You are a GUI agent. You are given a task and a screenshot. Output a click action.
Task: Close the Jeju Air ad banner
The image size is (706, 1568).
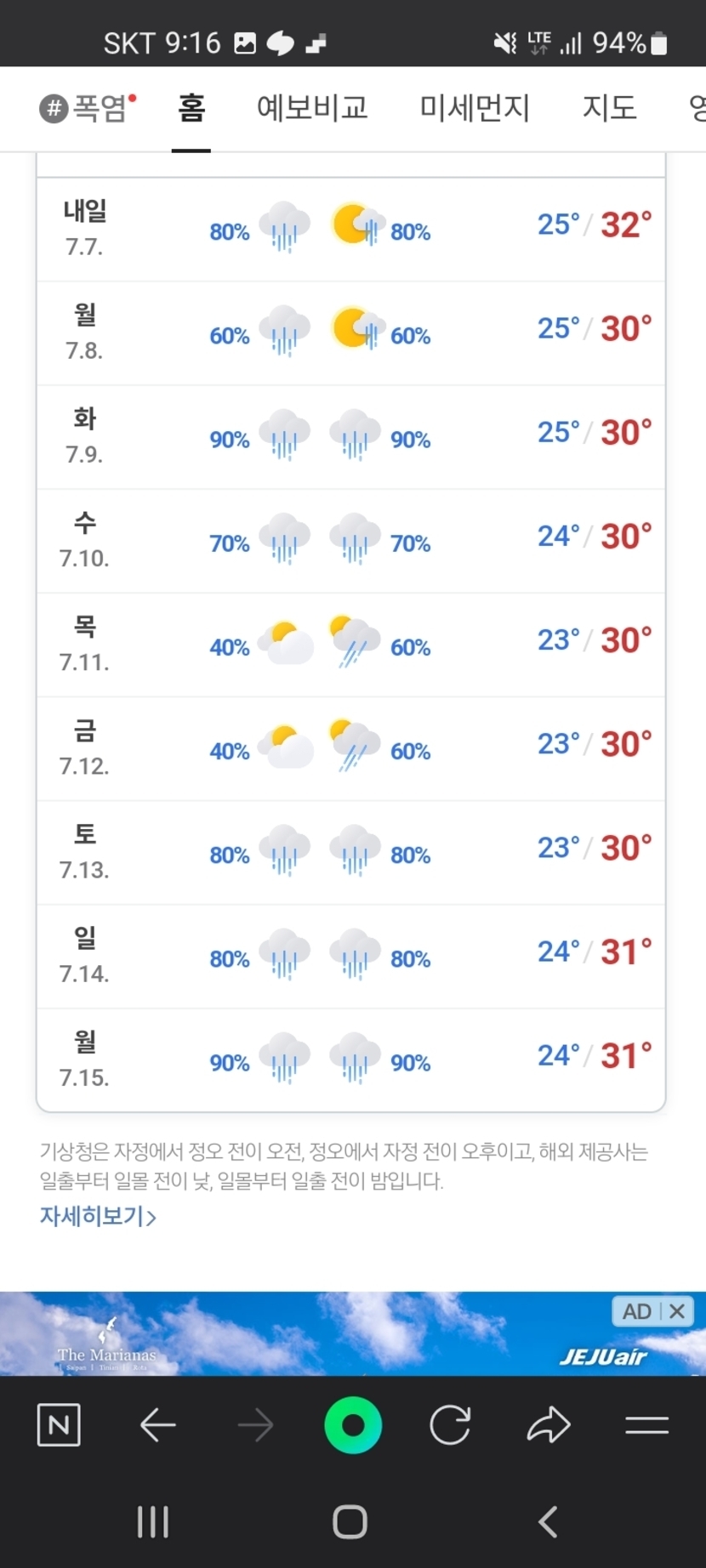coord(677,1311)
